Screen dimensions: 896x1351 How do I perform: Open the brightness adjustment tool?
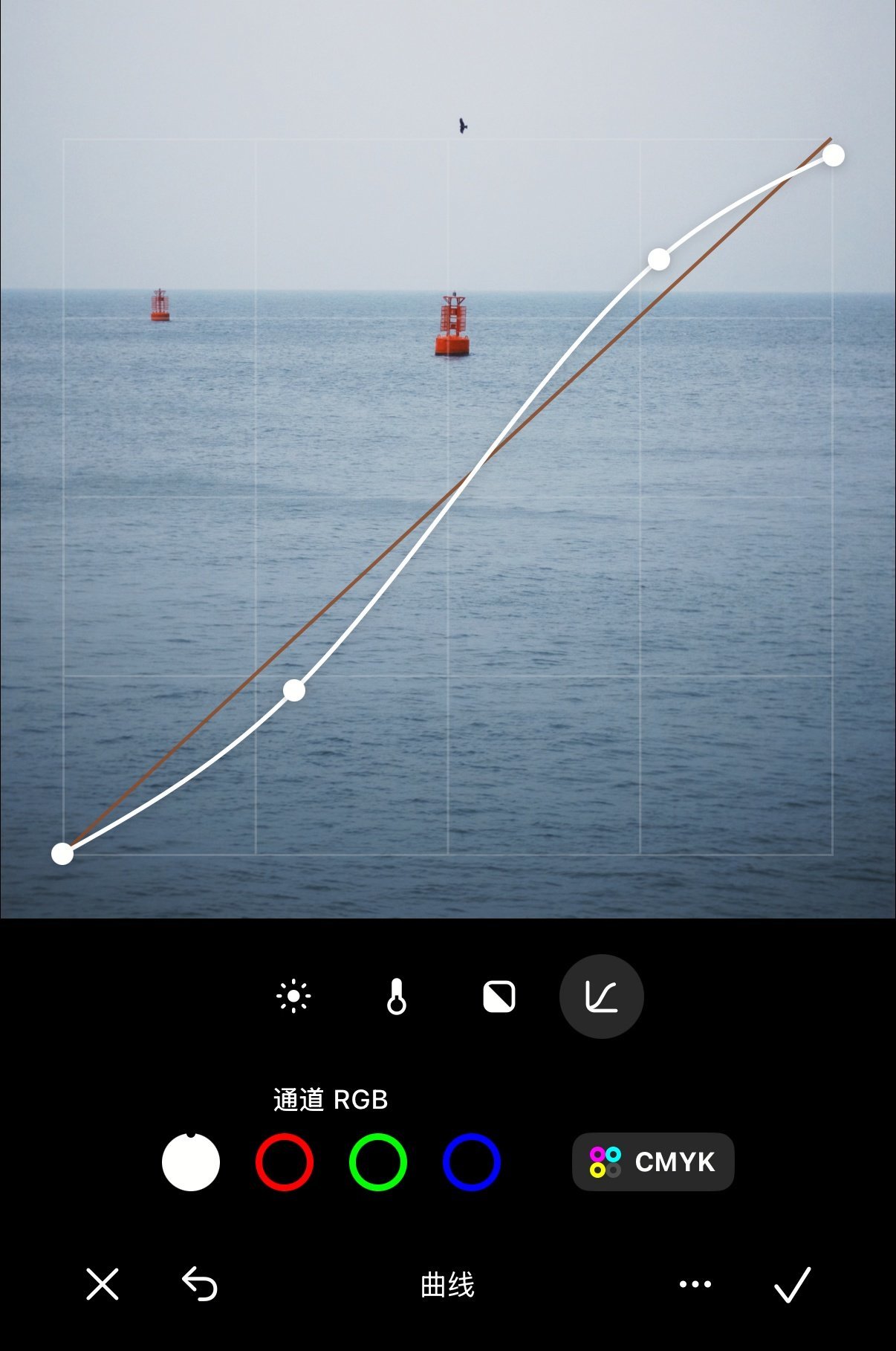point(293,997)
